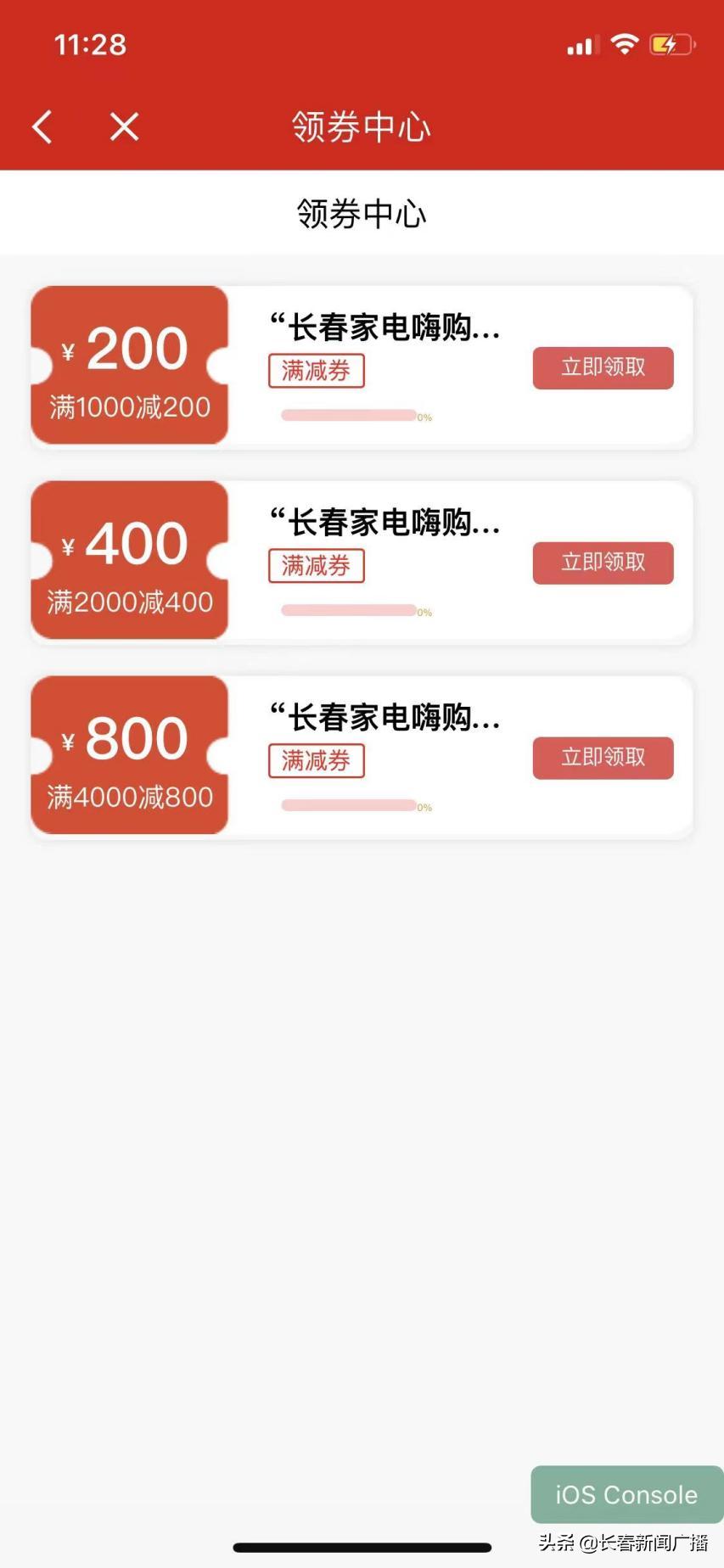This screenshot has width=724, height=1568.
Task: Click the Wi-Fi icon in the status bar
Action: 626,44
